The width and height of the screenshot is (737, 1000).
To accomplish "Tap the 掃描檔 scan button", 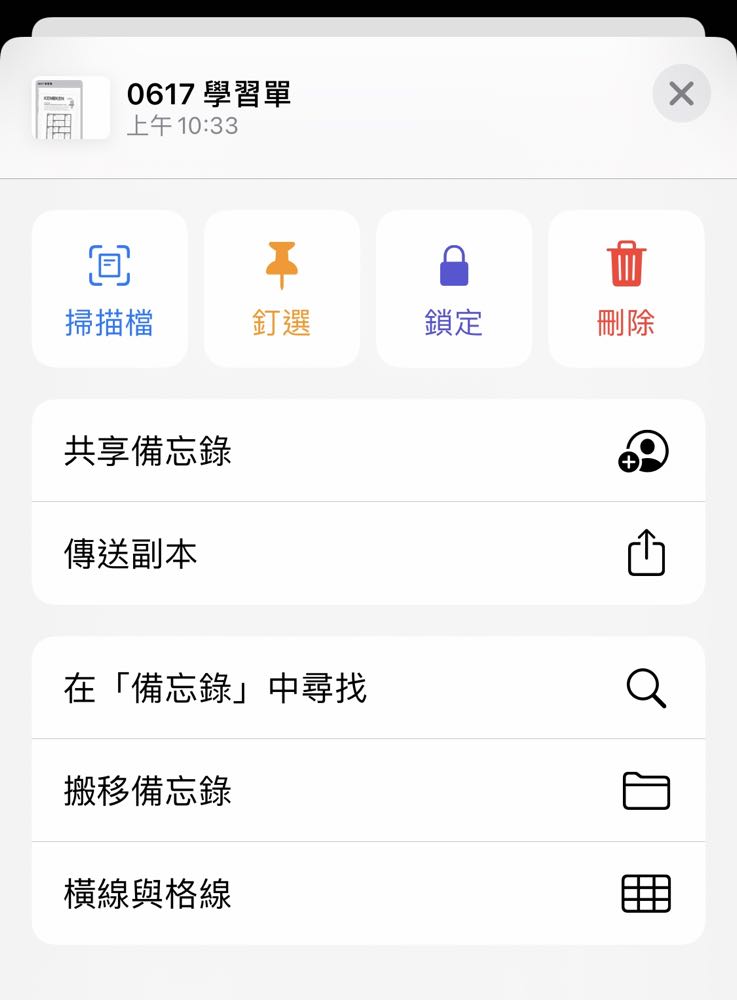I will coord(110,289).
